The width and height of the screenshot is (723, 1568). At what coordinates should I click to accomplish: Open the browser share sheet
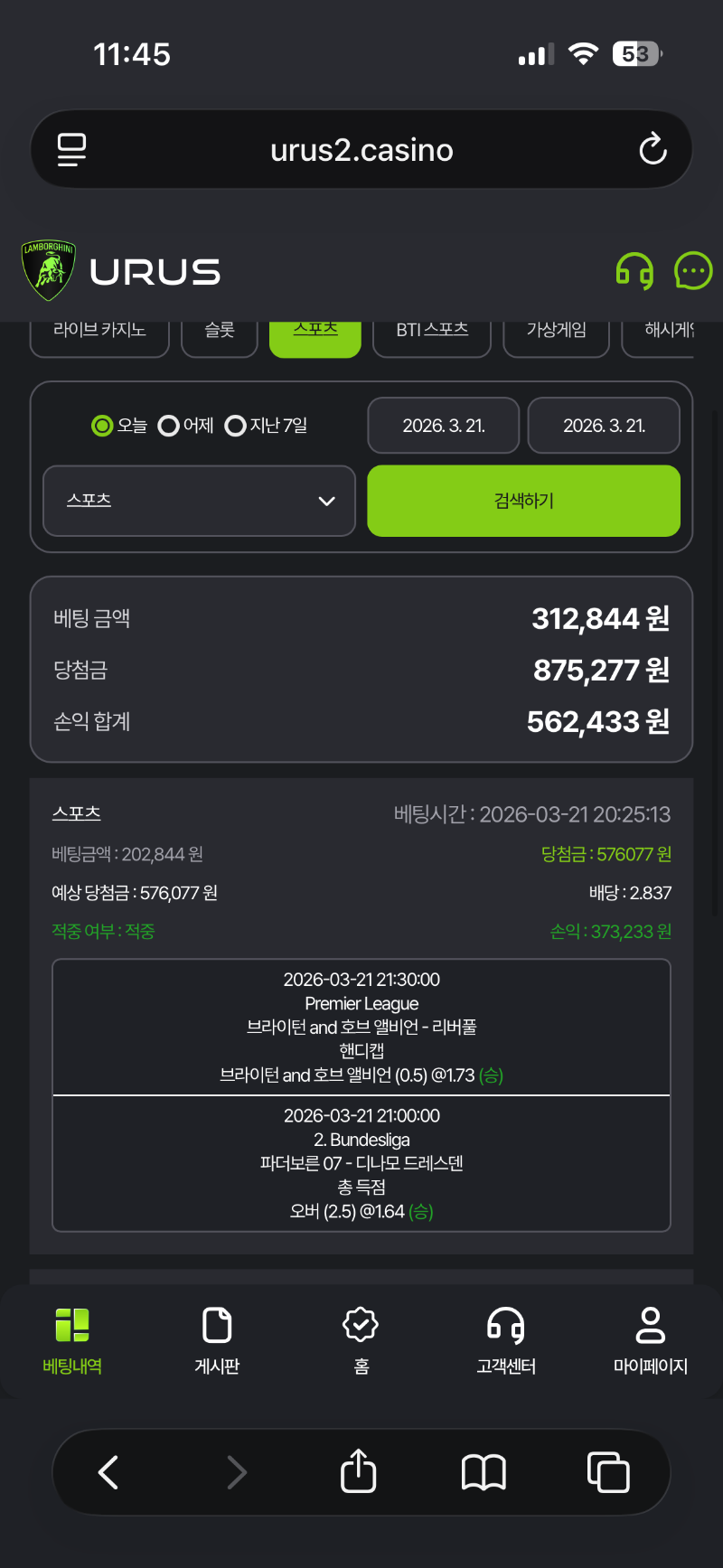(x=358, y=1471)
